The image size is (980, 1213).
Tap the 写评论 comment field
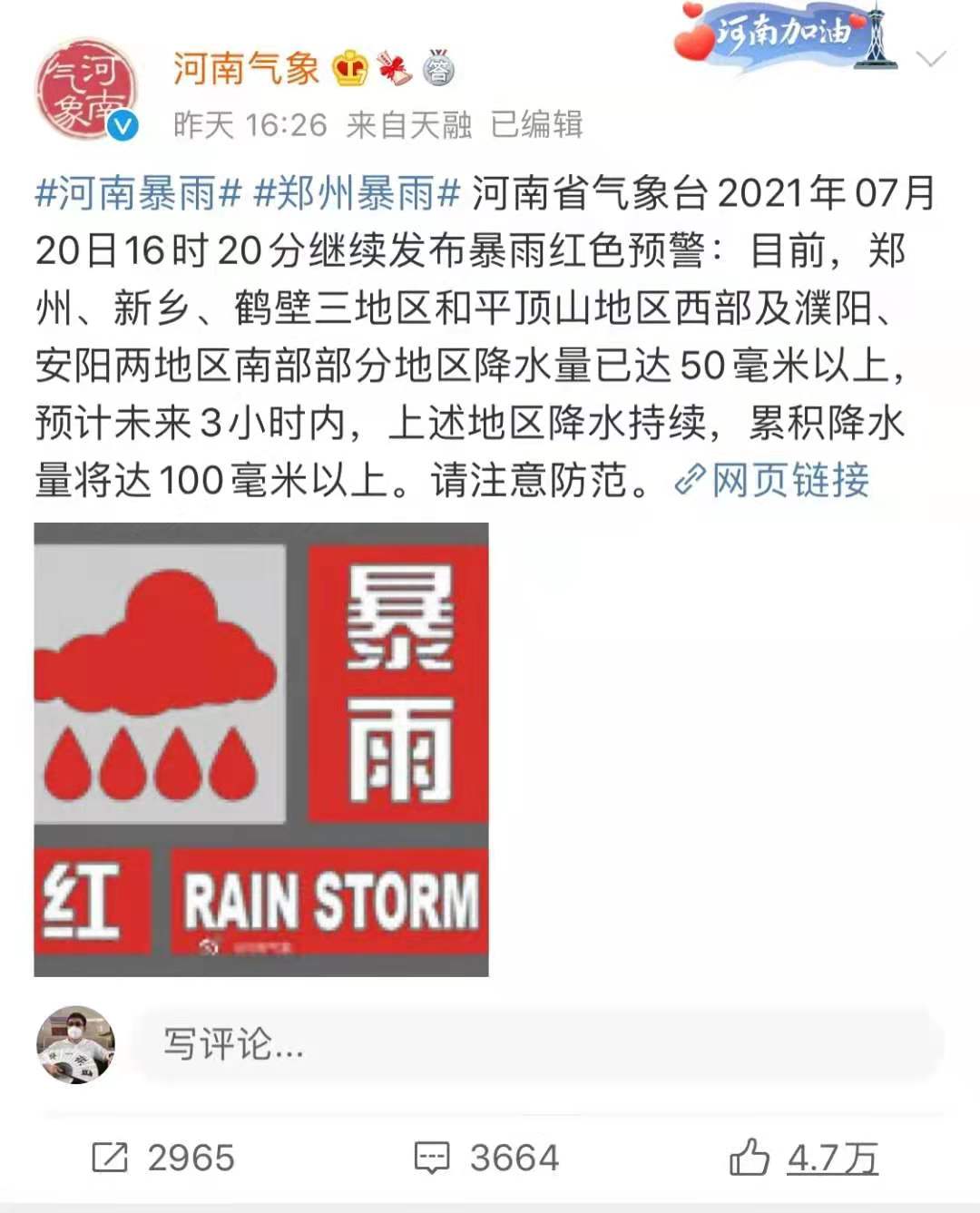(x=539, y=1044)
